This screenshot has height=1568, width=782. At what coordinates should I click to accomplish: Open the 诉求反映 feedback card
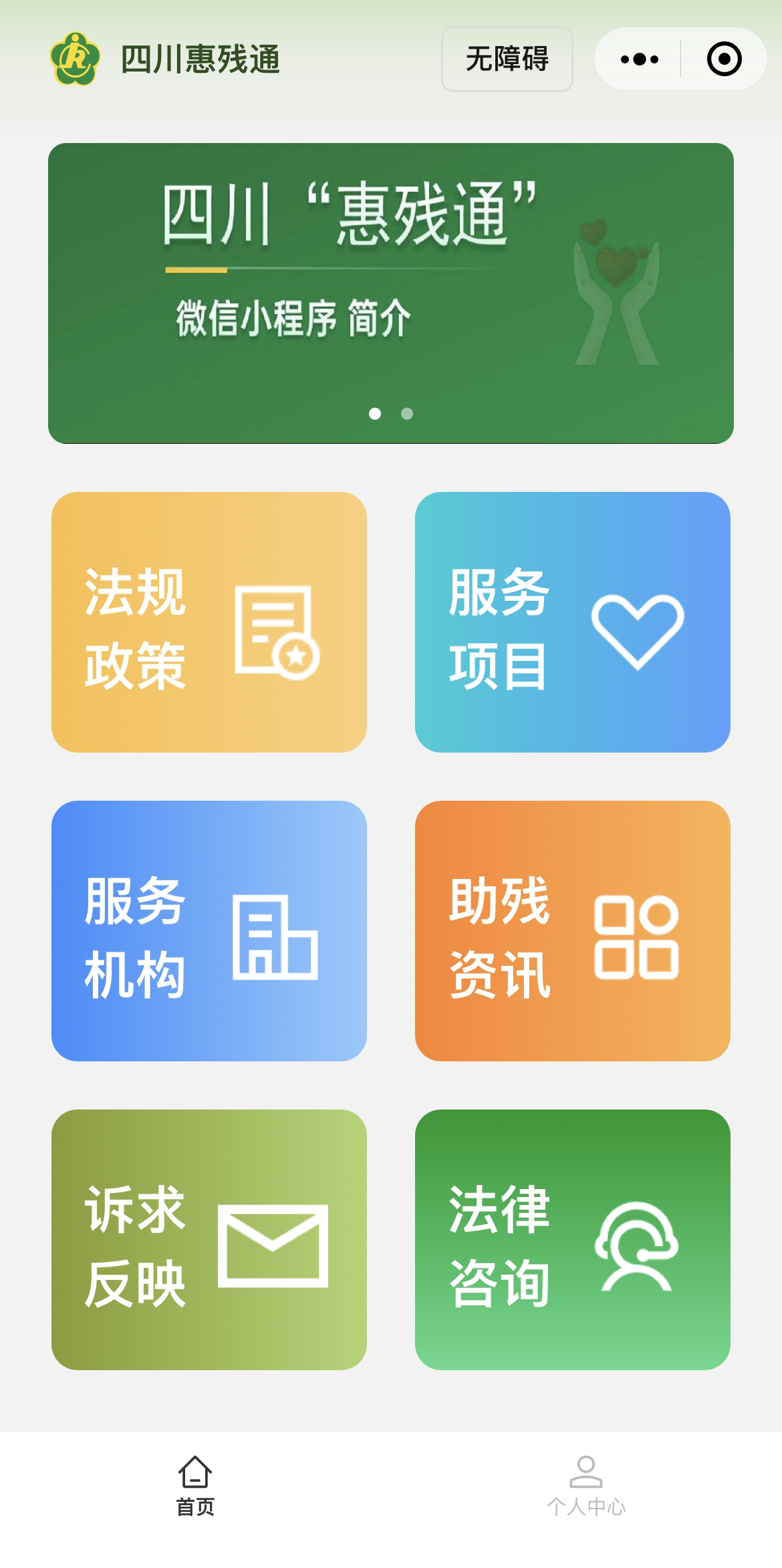(209, 1240)
